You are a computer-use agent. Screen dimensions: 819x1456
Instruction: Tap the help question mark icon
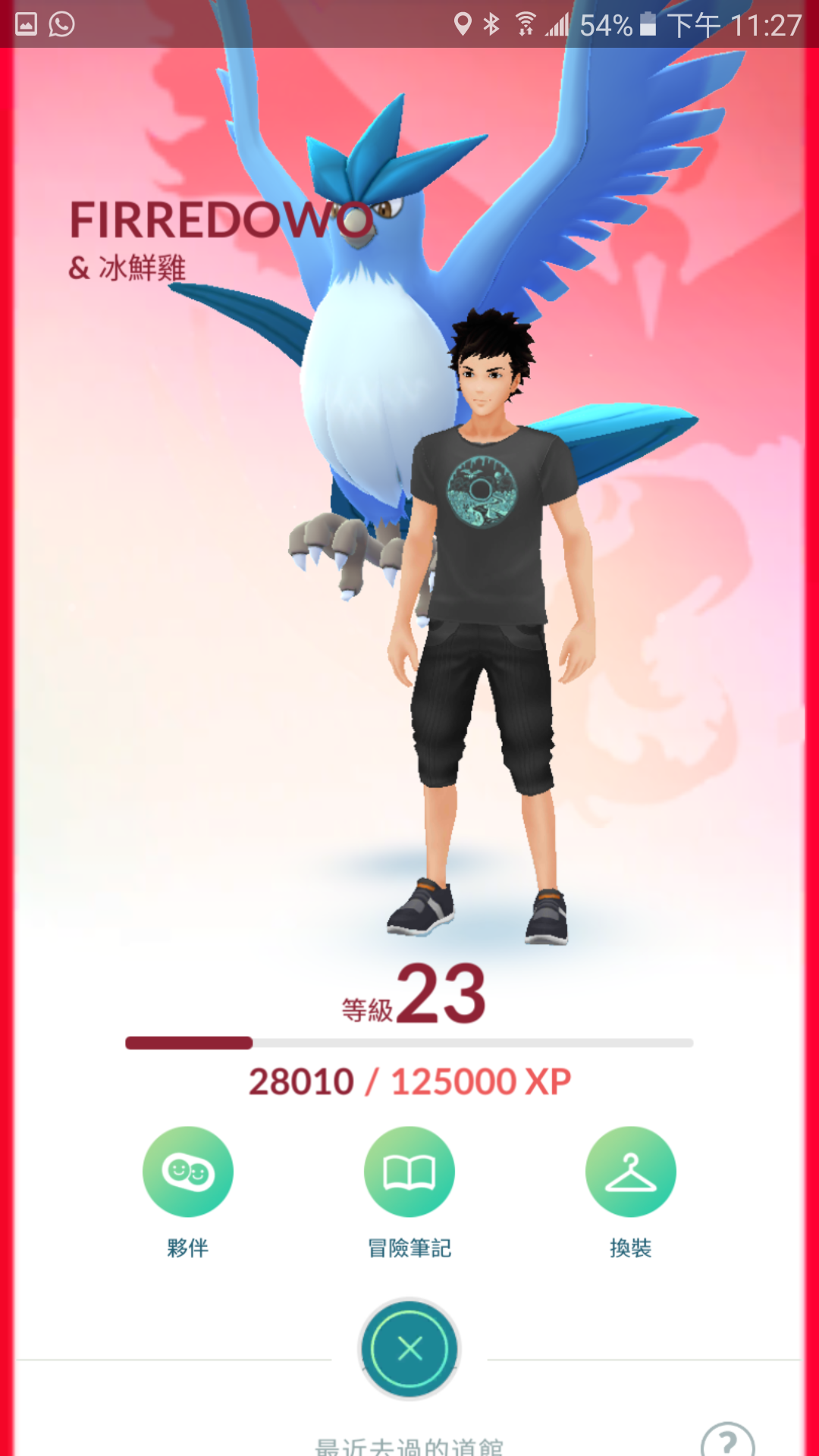click(x=726, y=1439)
